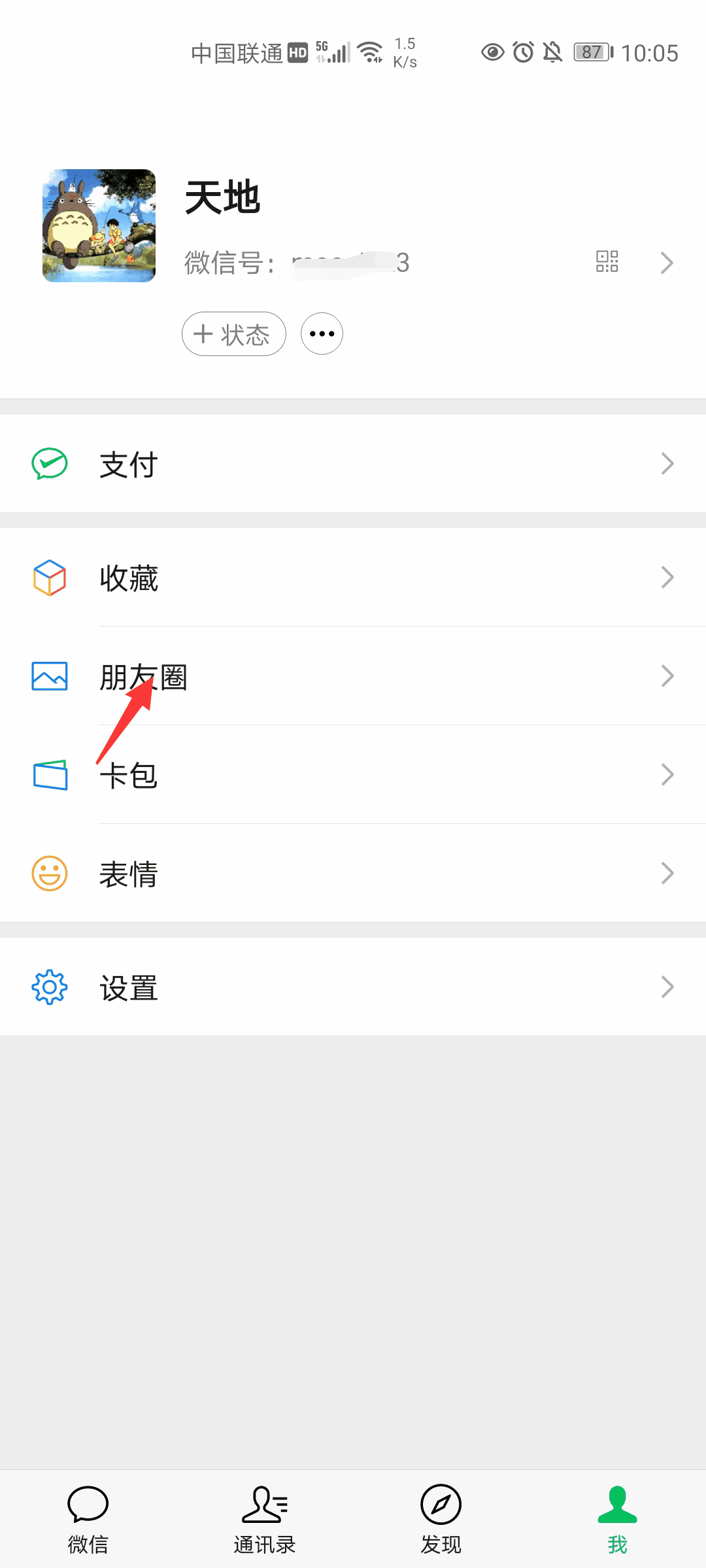
Task: Open profile details via 天地 name
Action: tap(223, 198)
